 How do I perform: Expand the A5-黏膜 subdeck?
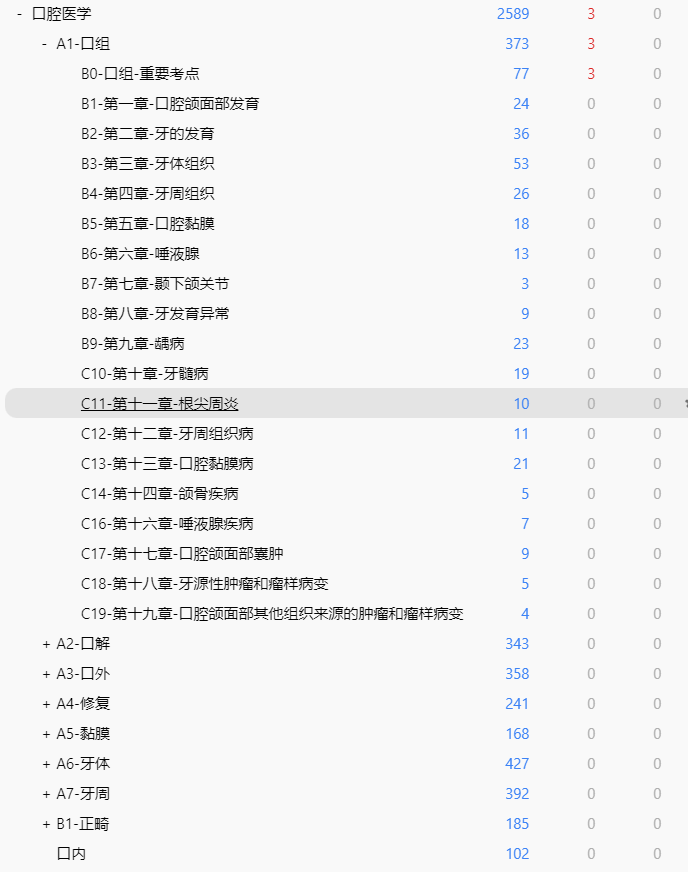coord(46,734)
